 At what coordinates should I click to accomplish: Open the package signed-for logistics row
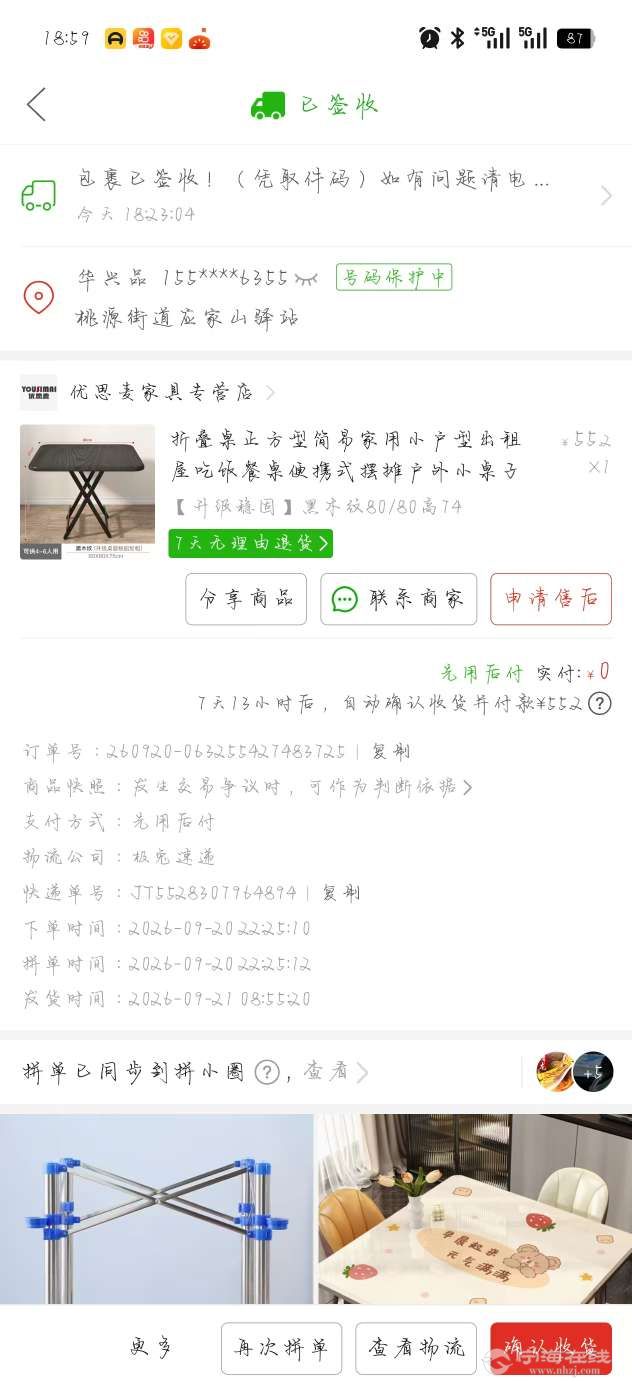316,195
